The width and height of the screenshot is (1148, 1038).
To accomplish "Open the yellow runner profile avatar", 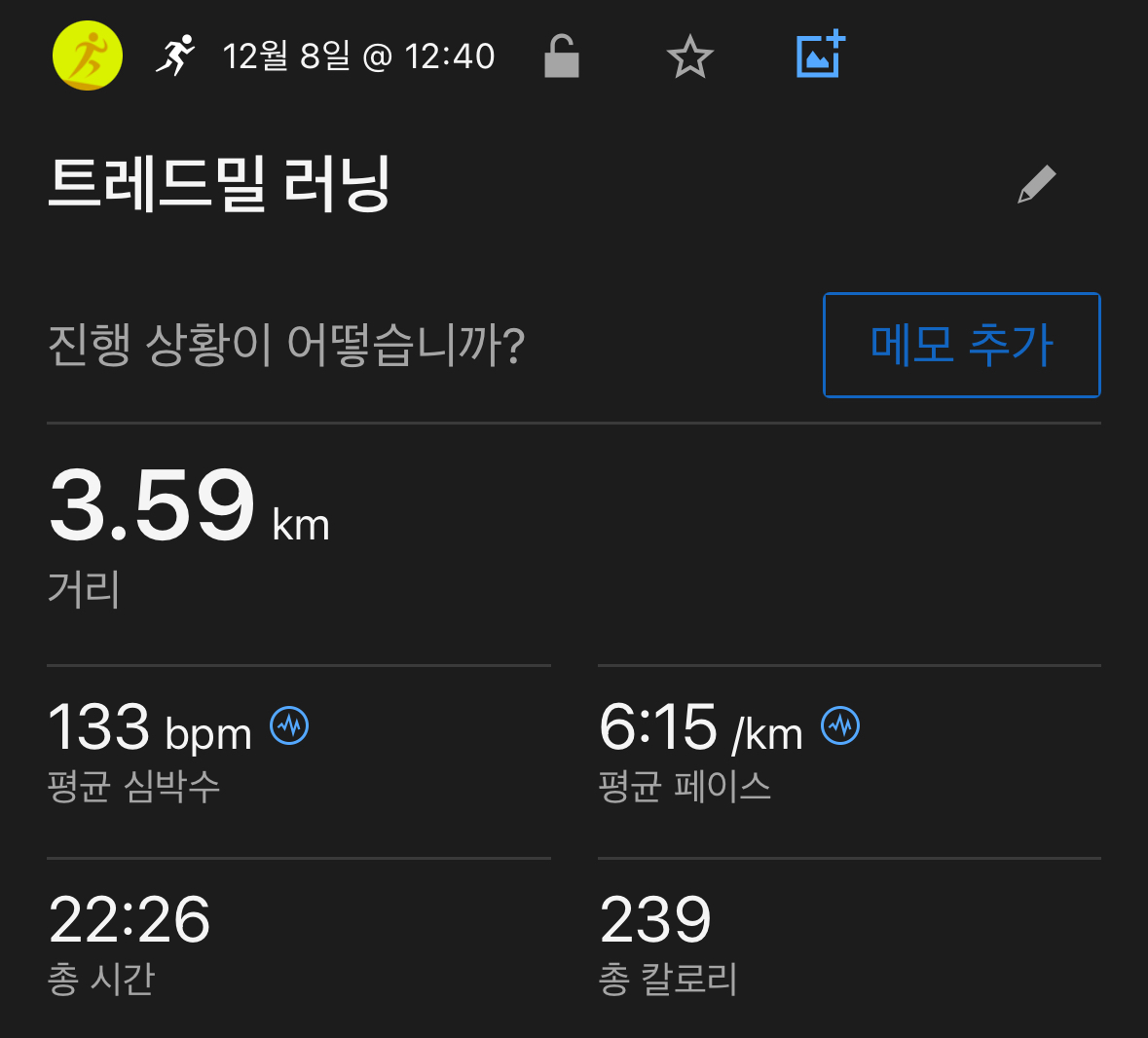I will coord(88,56).
